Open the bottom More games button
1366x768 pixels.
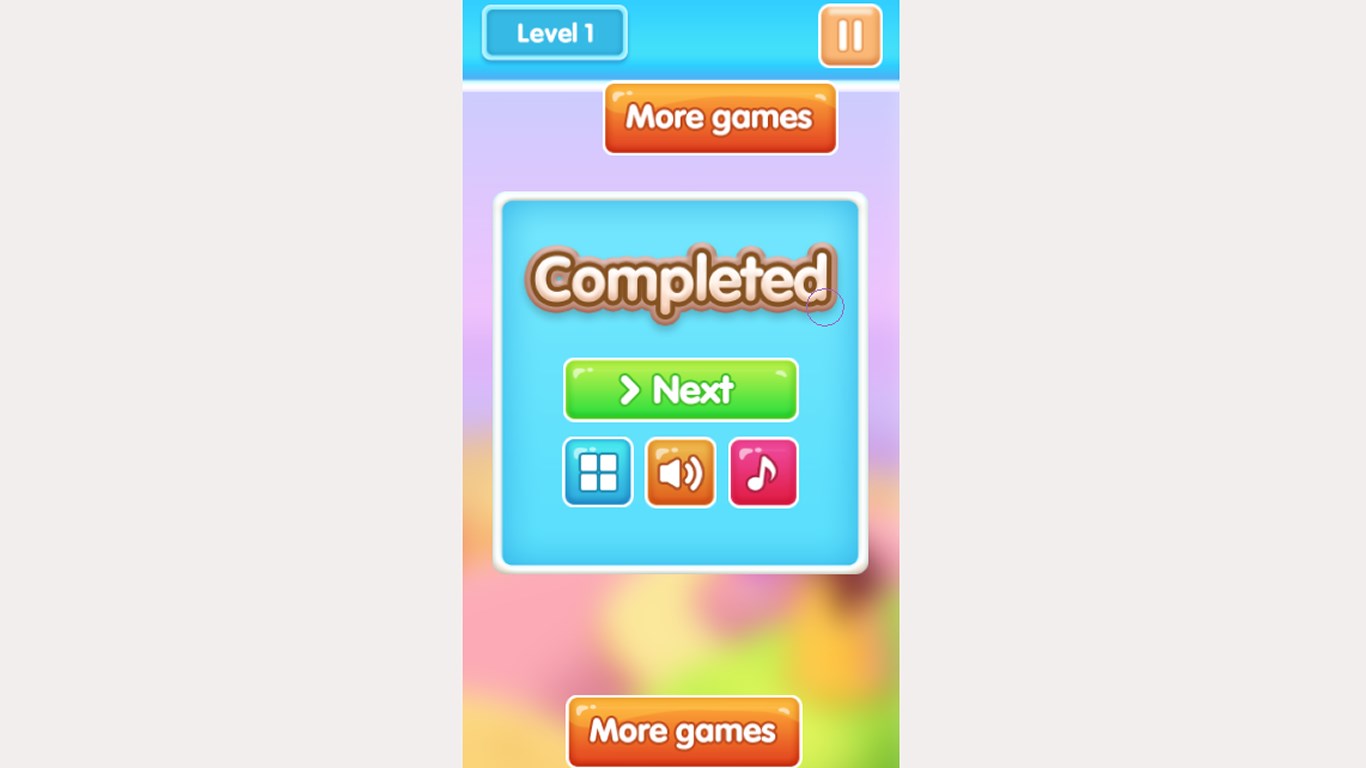684,731
